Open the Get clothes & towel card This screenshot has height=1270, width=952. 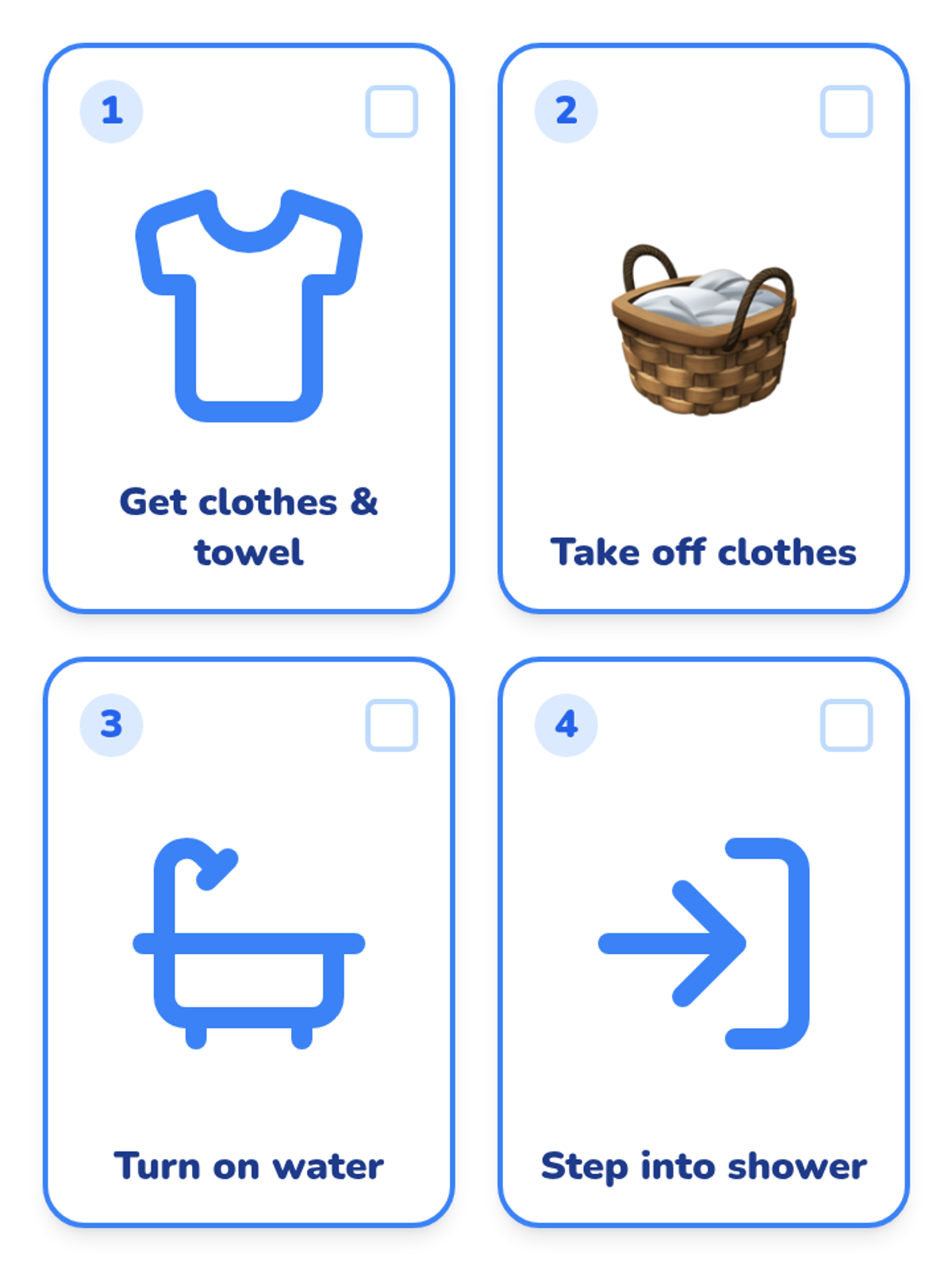[249, 329]
